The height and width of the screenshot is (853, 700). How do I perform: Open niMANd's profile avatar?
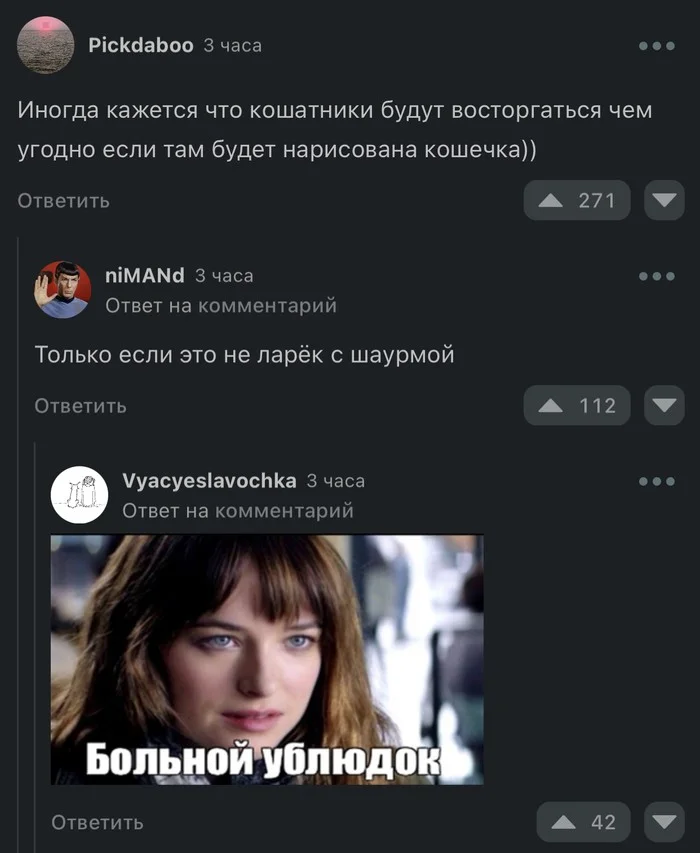pyautogui.click(x=63, y=289)
